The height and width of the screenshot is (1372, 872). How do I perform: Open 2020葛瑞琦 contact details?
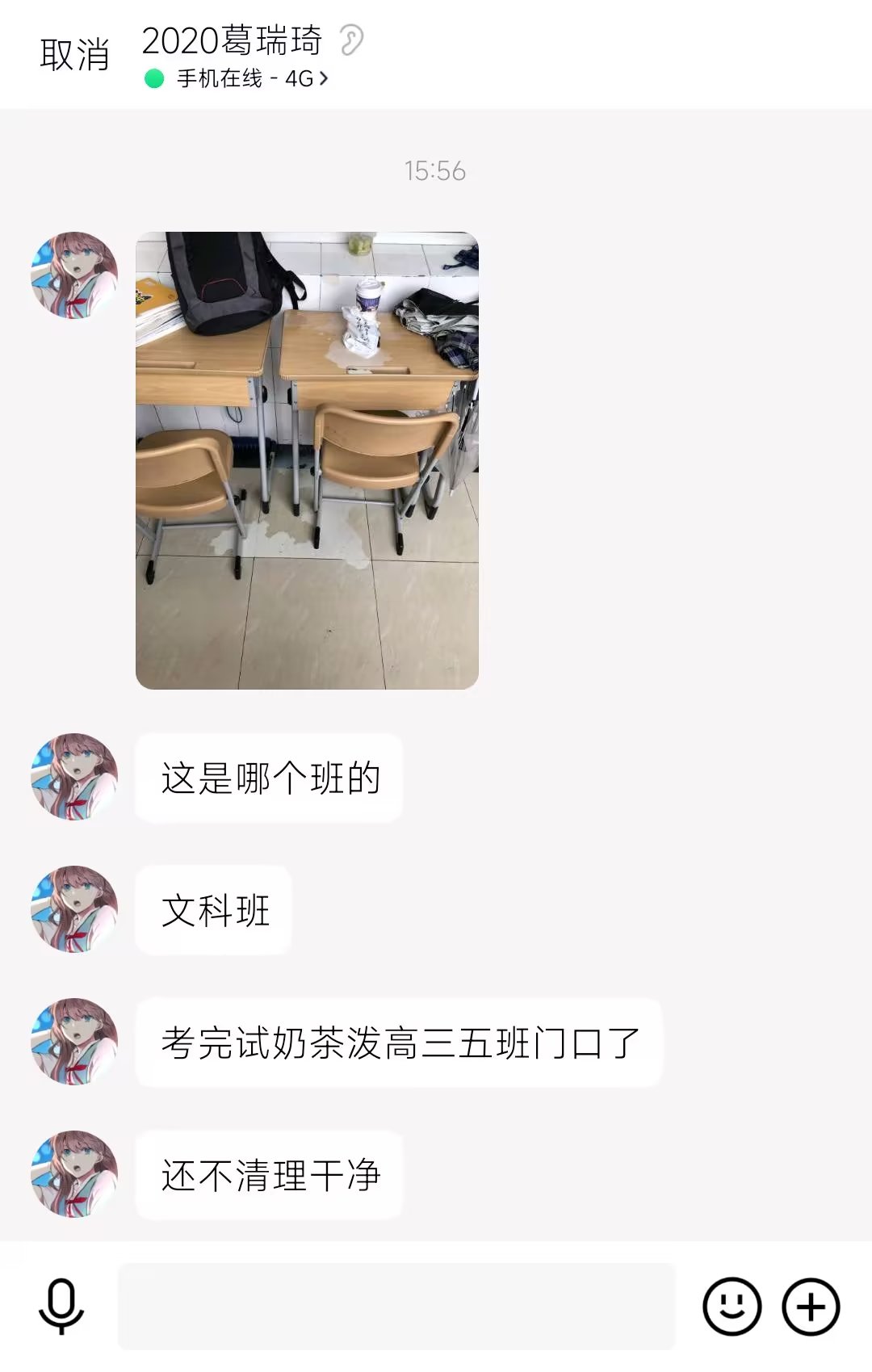point(232,42)
